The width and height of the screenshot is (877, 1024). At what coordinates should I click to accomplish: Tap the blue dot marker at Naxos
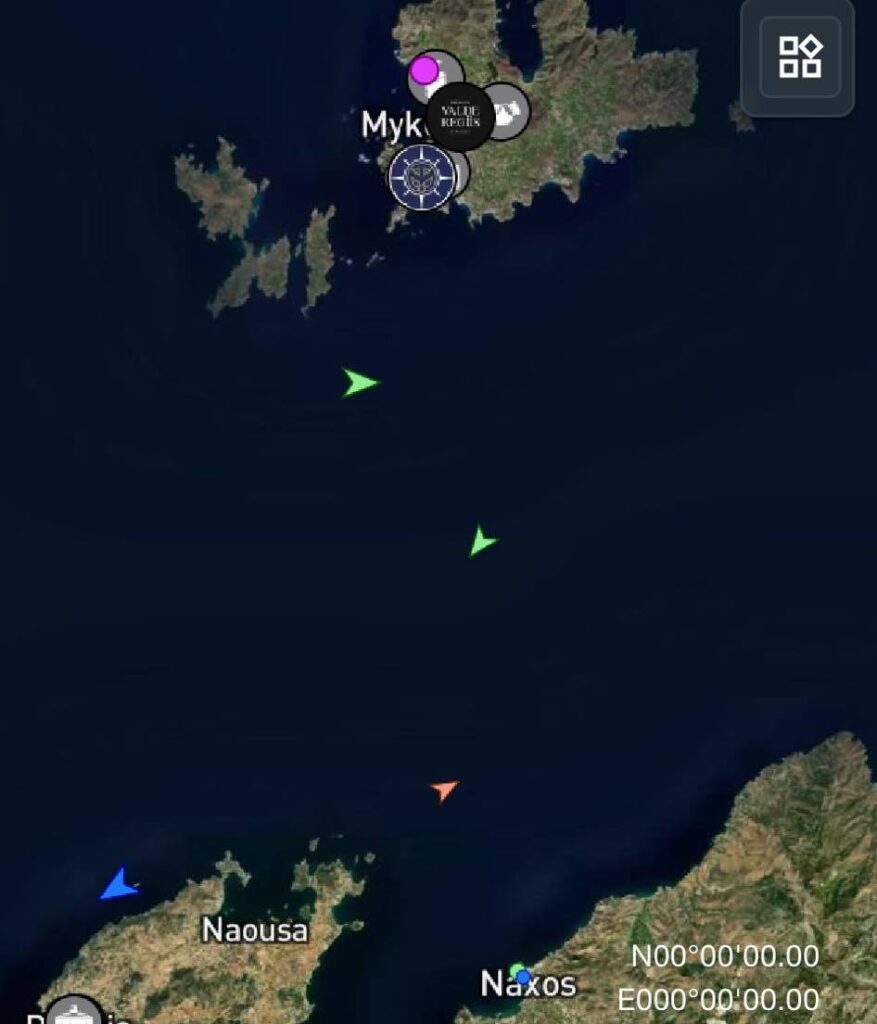tap(523, 977)
